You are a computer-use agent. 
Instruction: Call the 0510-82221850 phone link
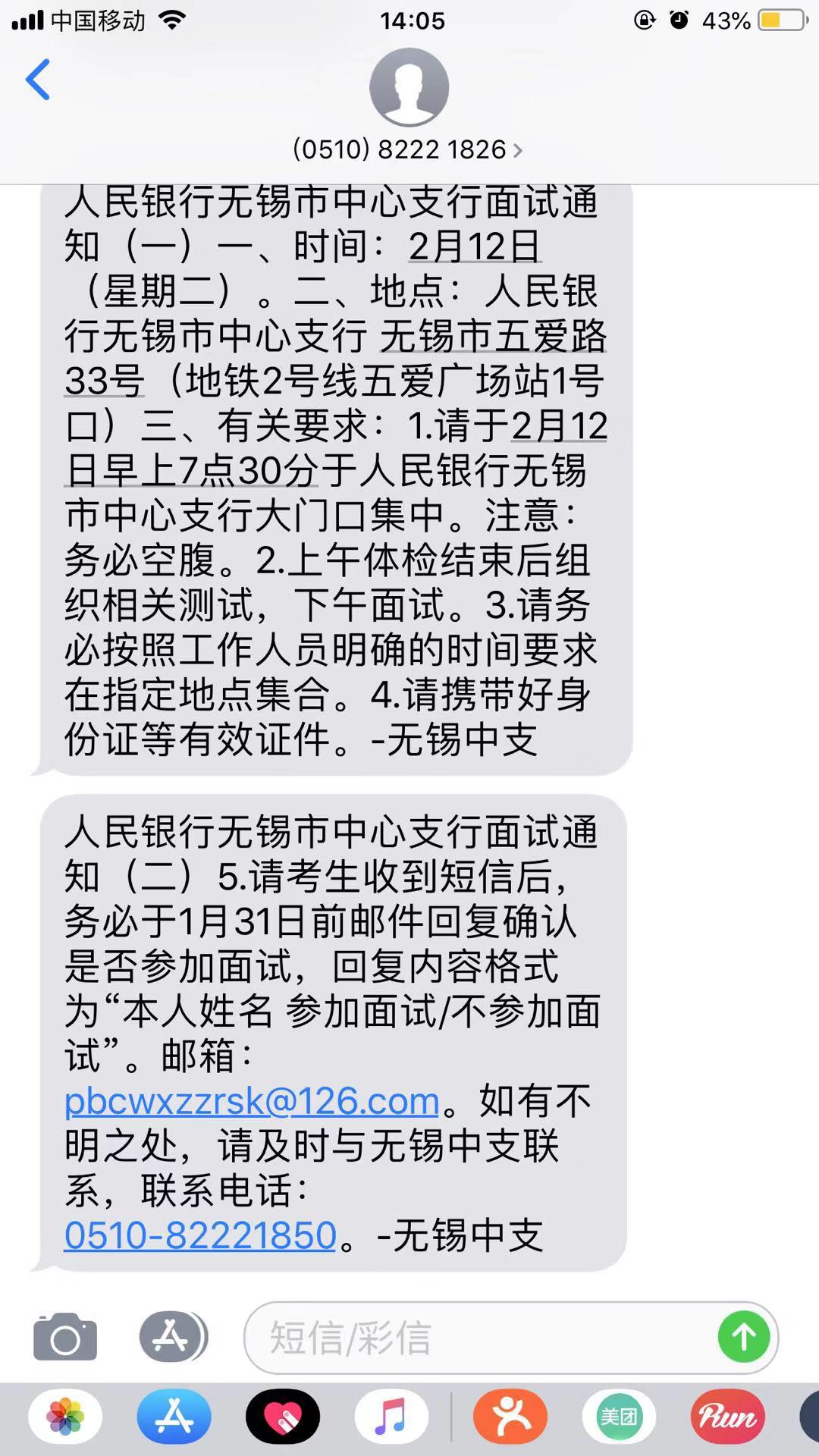point(200,1235)
